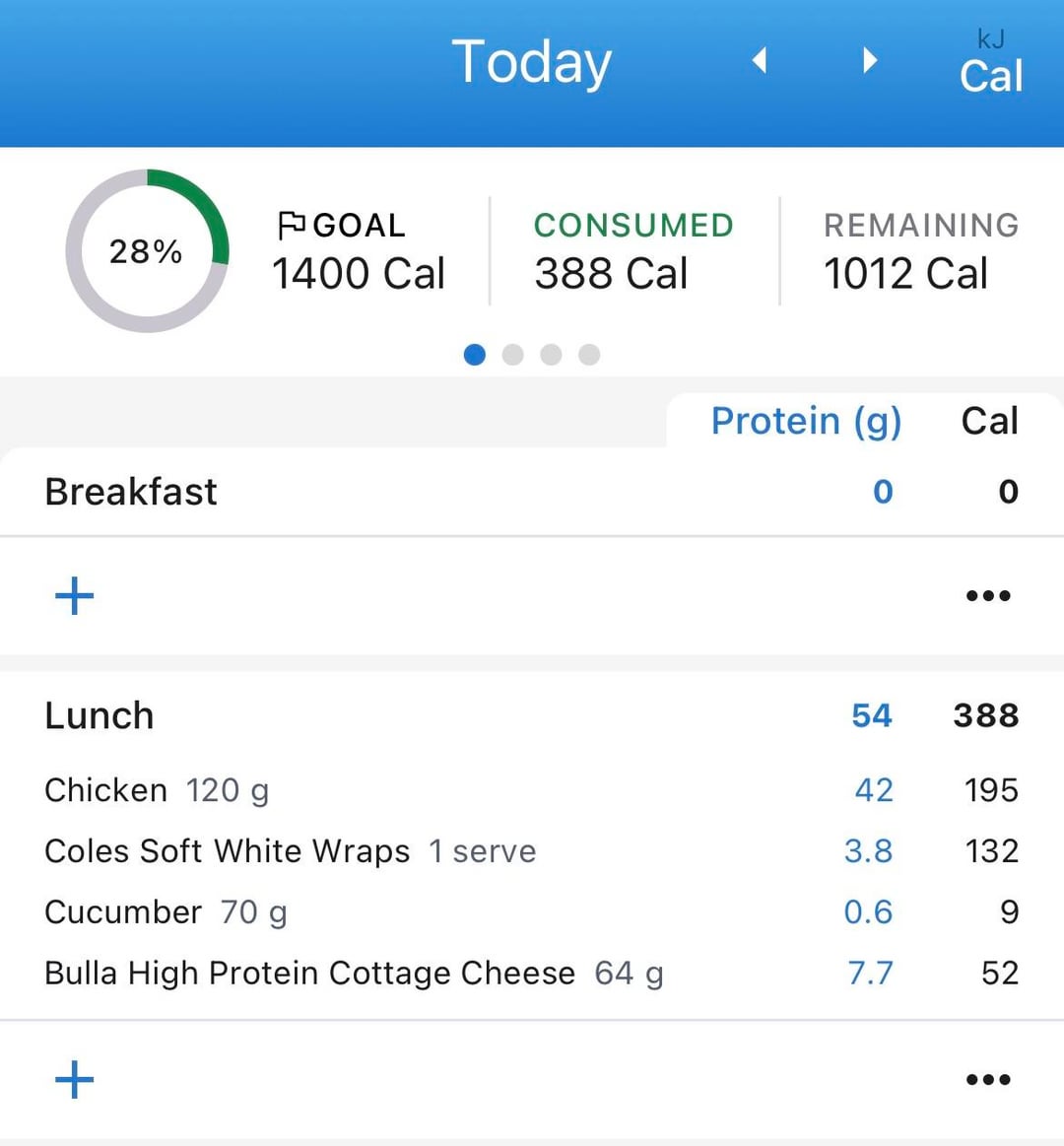
Task: Add a food item to Breakfast
Action: click(x=74, y=596)
